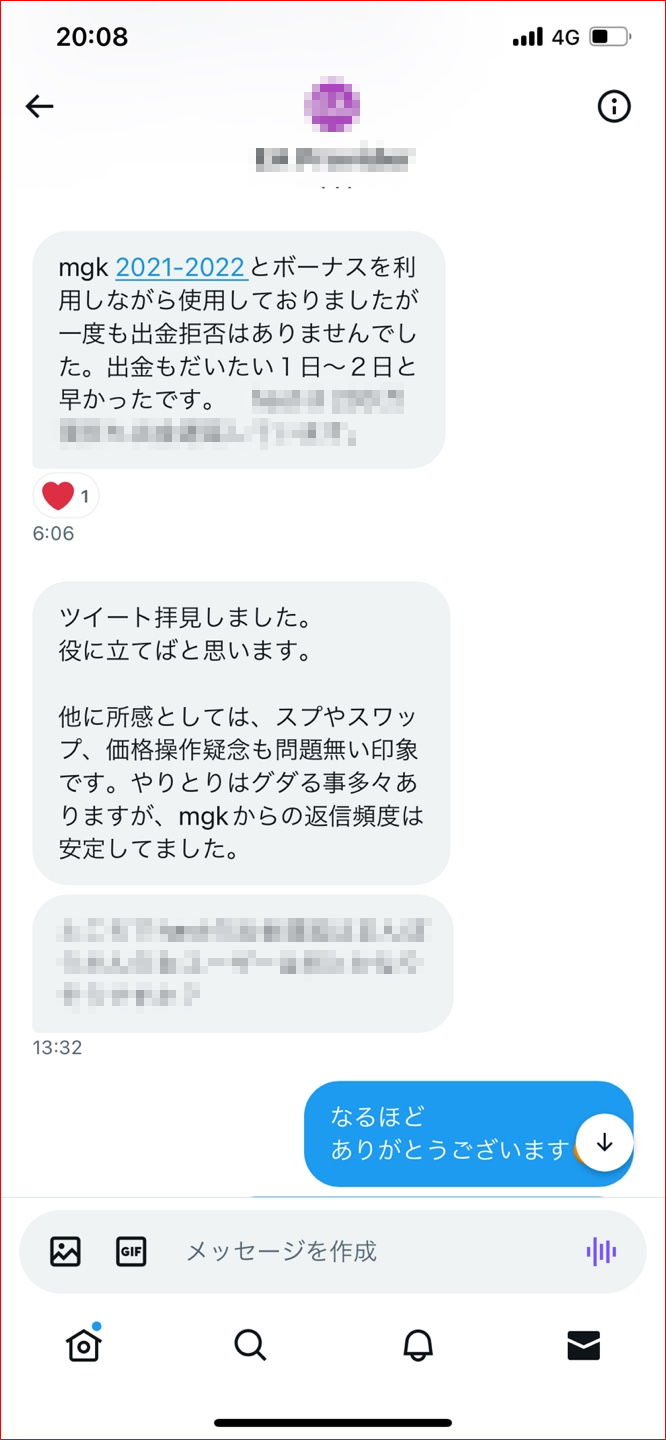Screen dimensions: 666x1440
Task: Jump to the latest message
Action: click(604, 1142)
